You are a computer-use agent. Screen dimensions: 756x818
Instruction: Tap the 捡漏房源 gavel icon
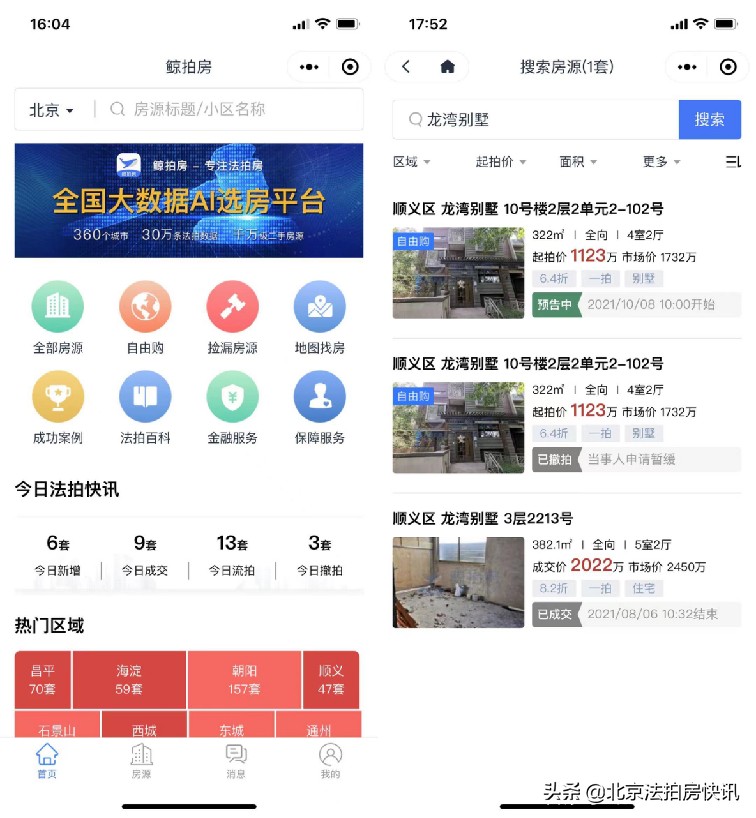click(x=232, y=307)
